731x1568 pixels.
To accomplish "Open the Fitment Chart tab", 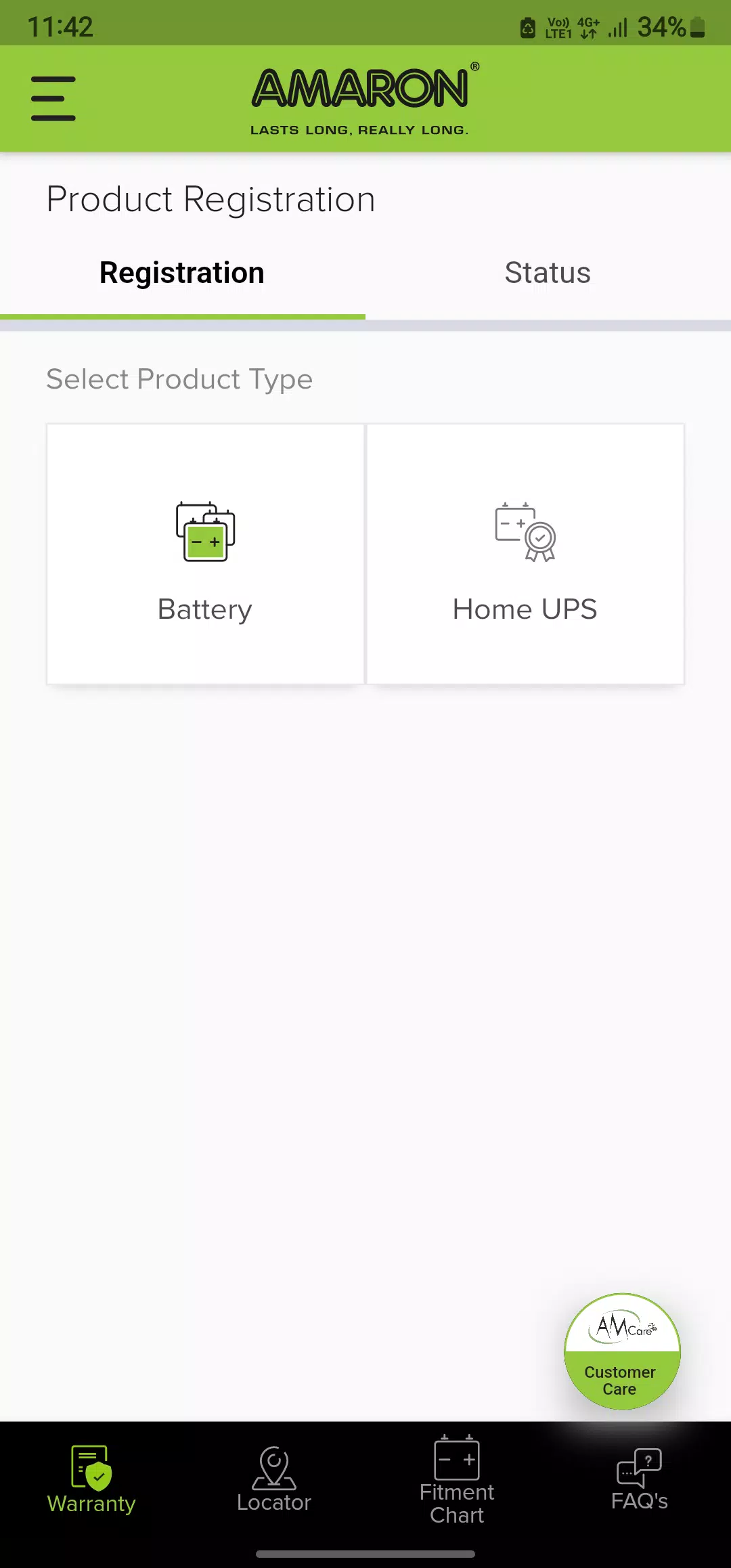I will 457,1480.
